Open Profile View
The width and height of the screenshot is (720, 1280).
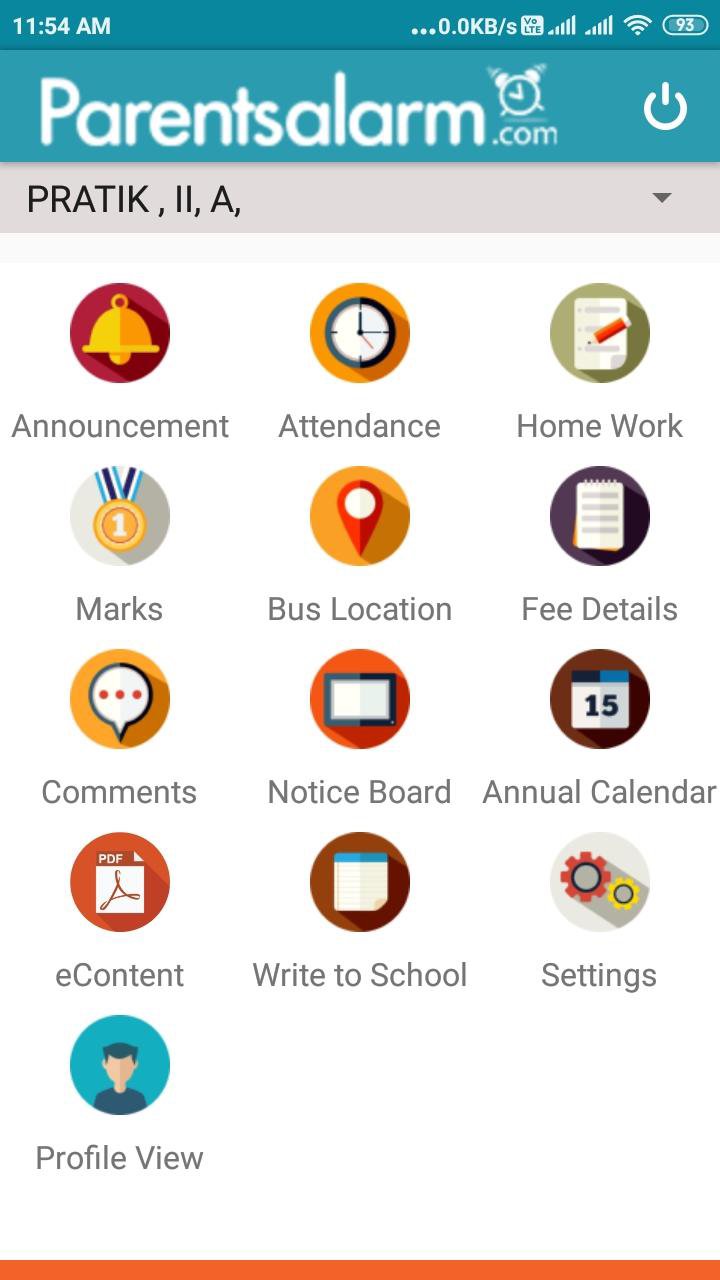pyautogui.click(x=120, y=1094)
